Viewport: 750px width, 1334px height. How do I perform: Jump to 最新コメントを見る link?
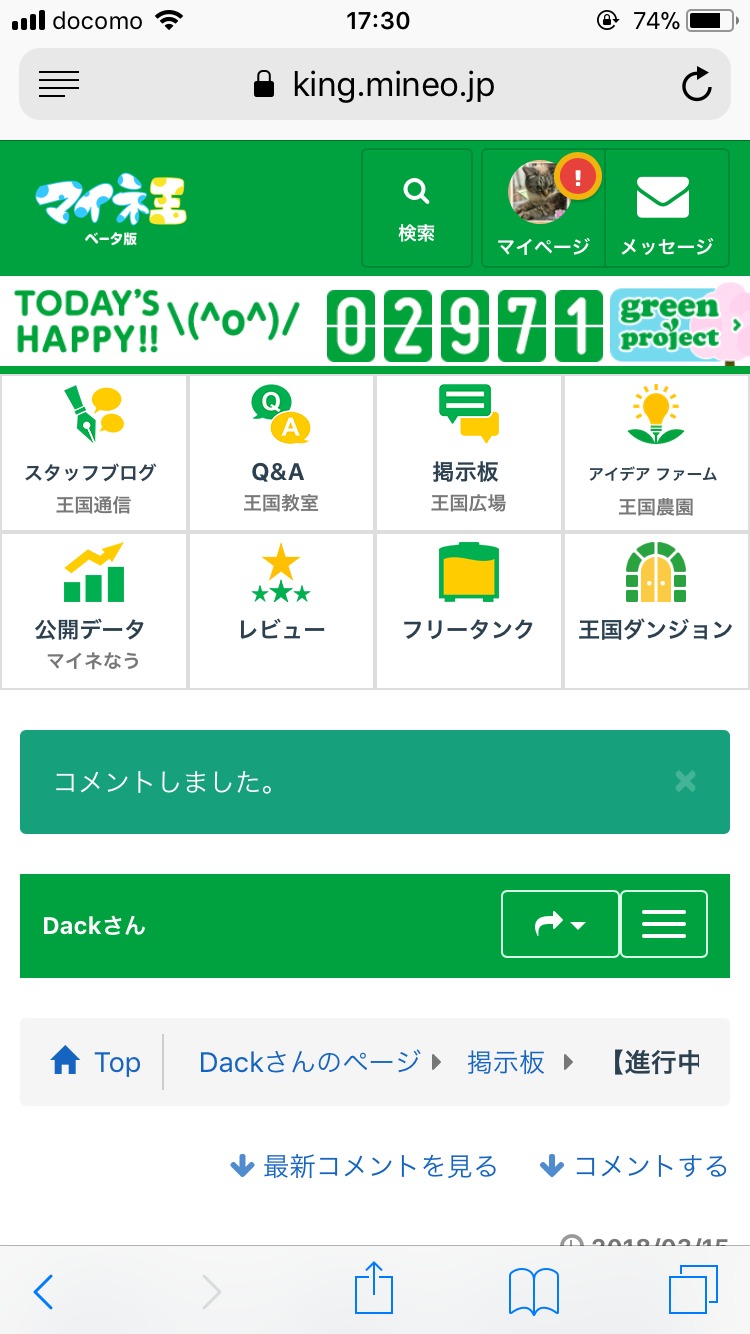pos(364,1166)
